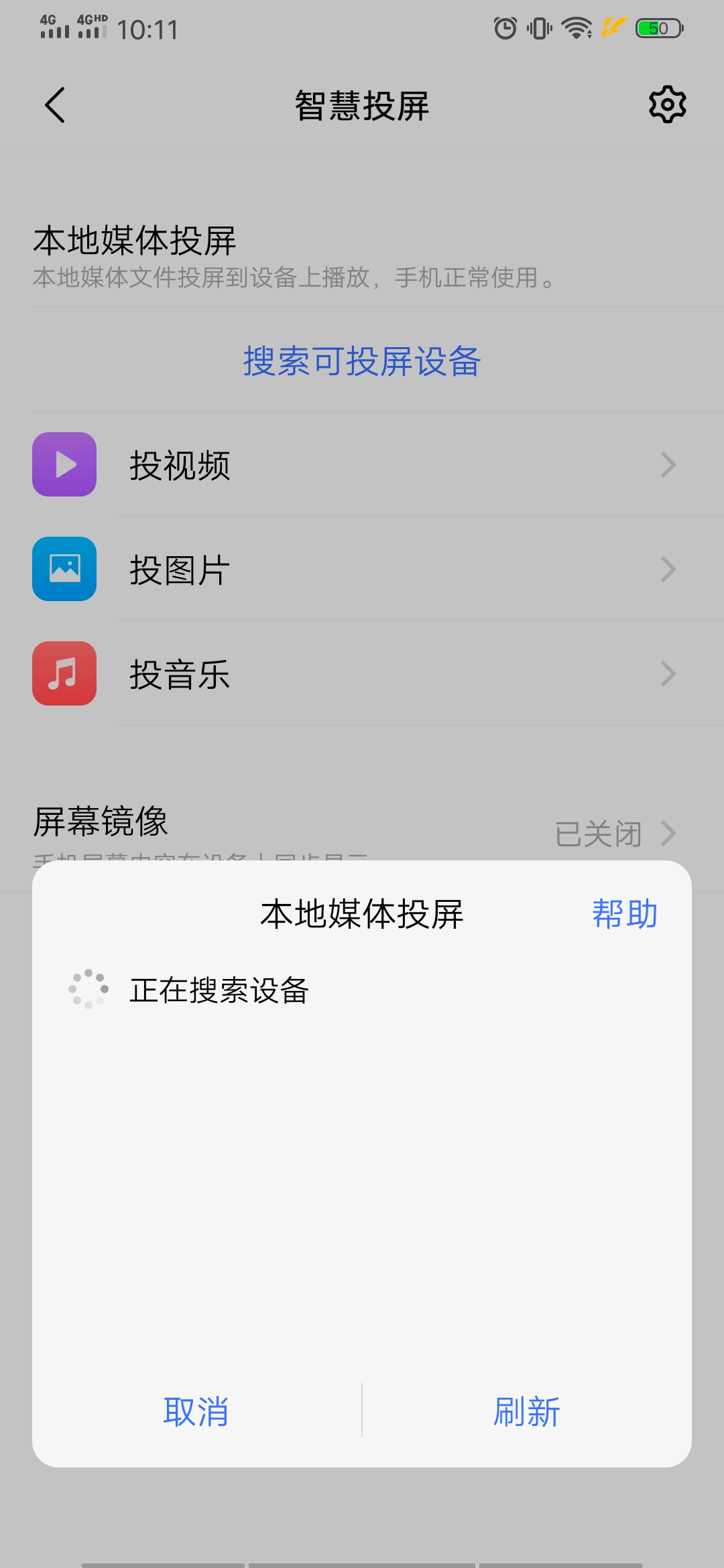Open the 投视频 row
The height and width of the screenshot is (1568, 724).
(x=362, y=464)
